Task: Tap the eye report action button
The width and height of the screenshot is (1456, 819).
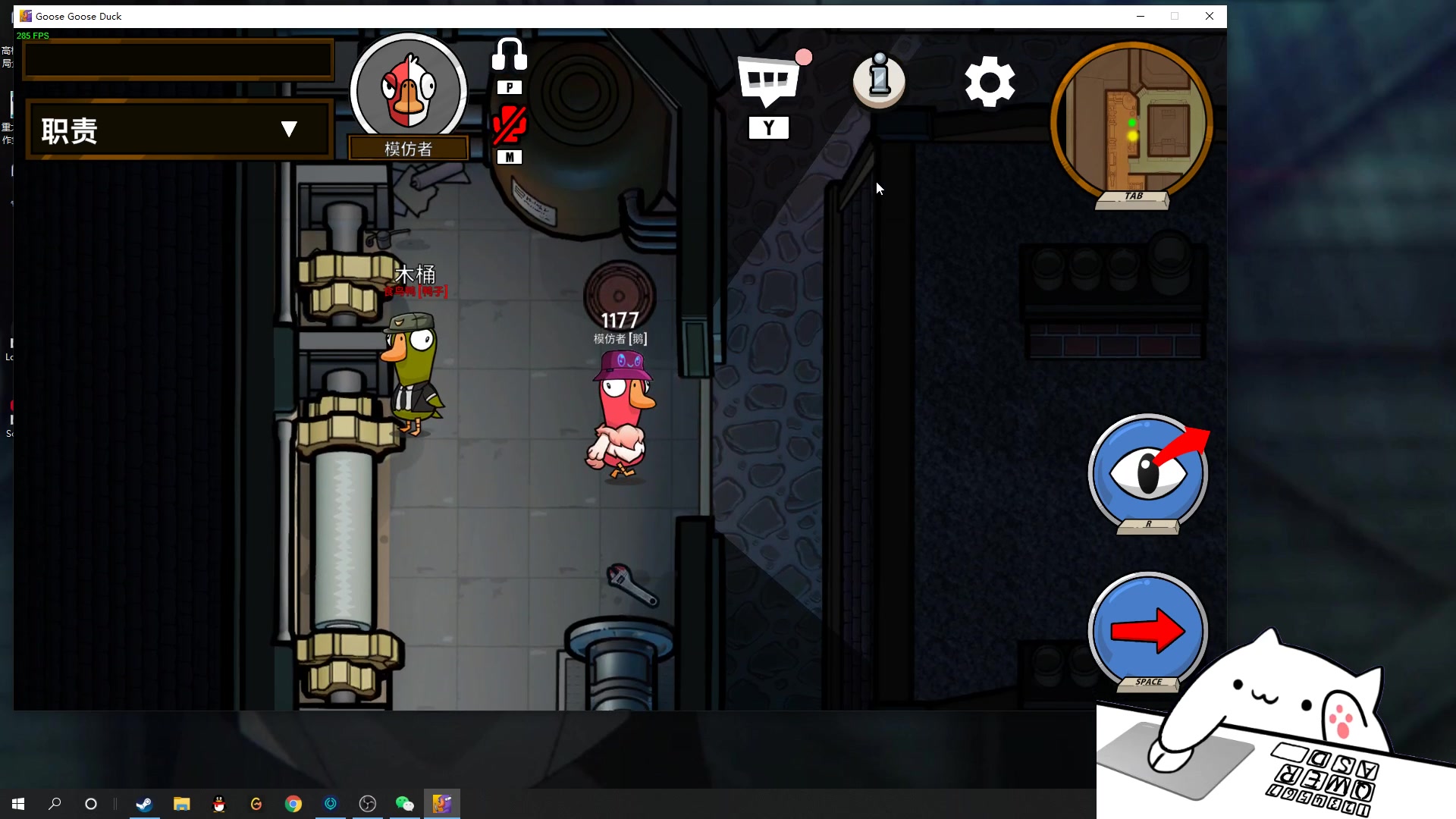Action: tap(1147, 472)
